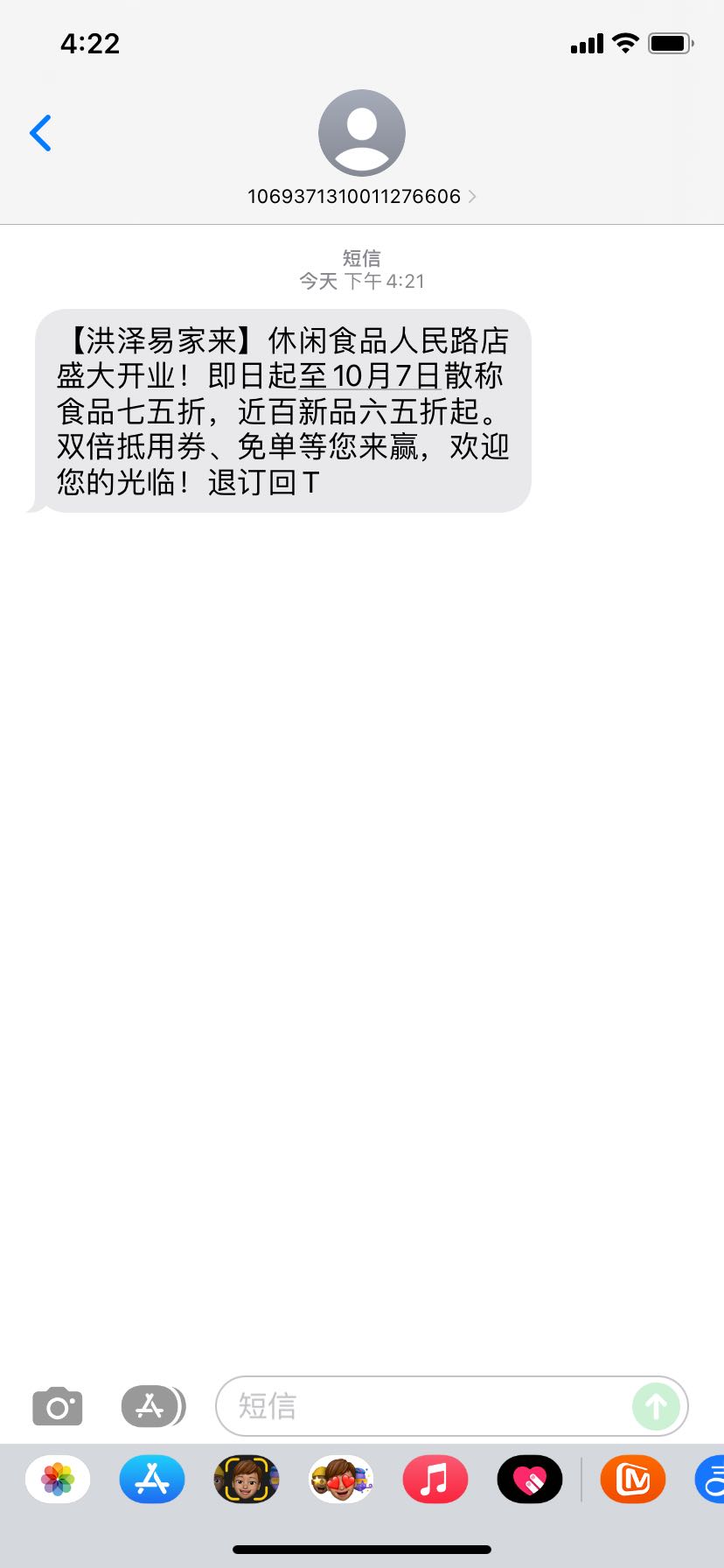Open the Memoji camera effects app
The image size is (724, 1568).
point(247,1480)
